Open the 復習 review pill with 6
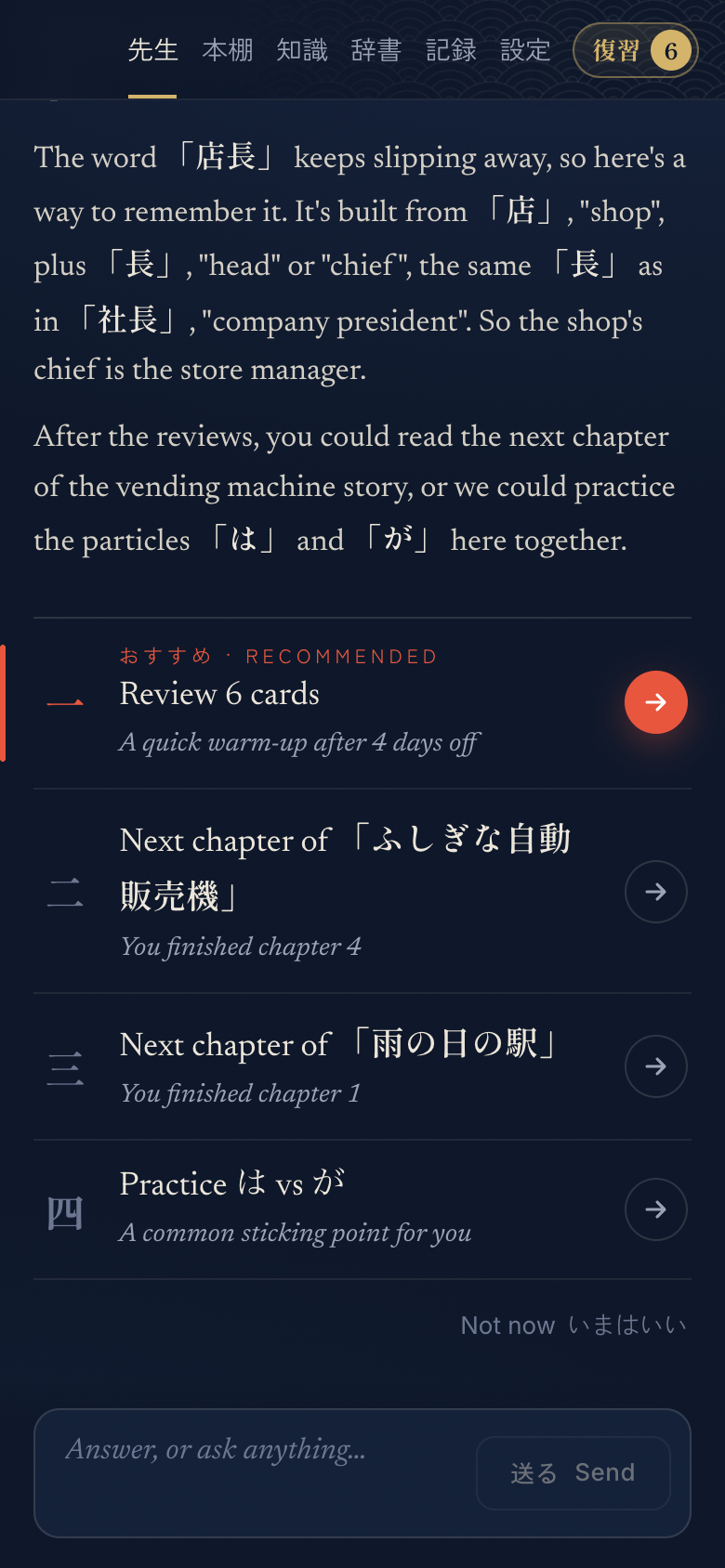Viewport: 725px width, 1568px height. (636, 50)
